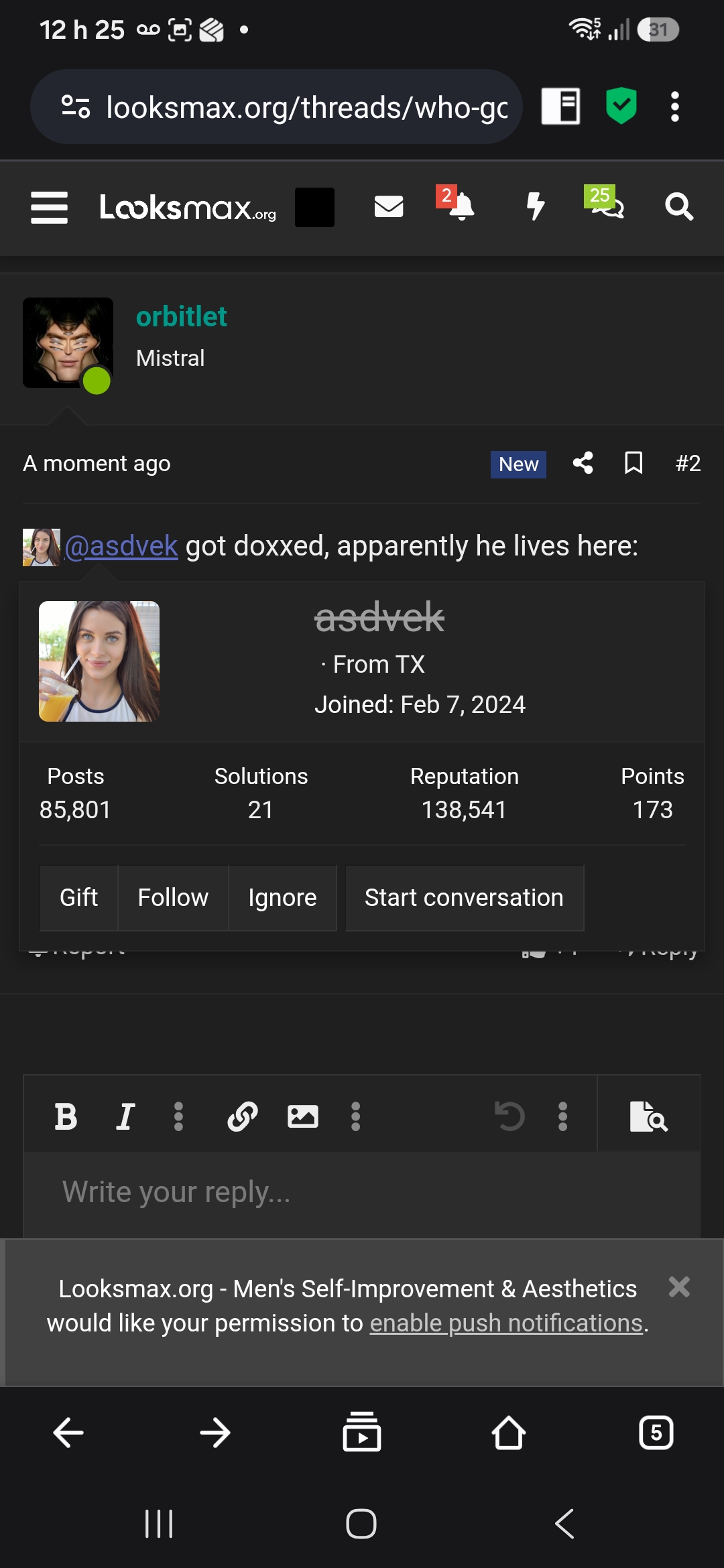Focus the Write your reply field
The image size is (724, 1568).
coord(362,1194)
